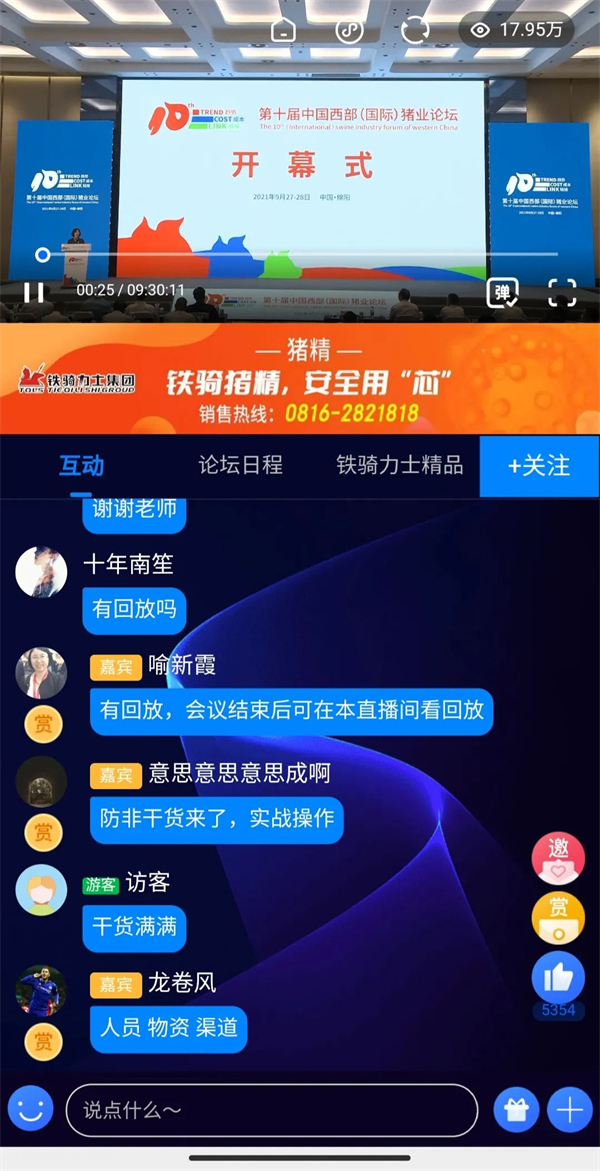Follow the channel with +关注
The image size is (600, 1171).
[539, 465]
